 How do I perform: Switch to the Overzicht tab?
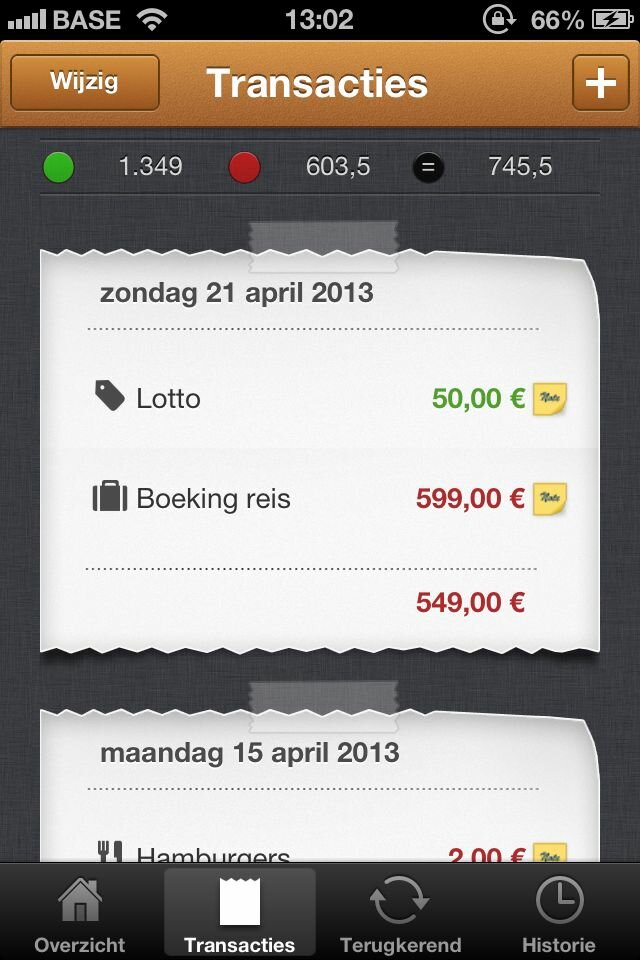pyautogui.click(x=80, y=914)
